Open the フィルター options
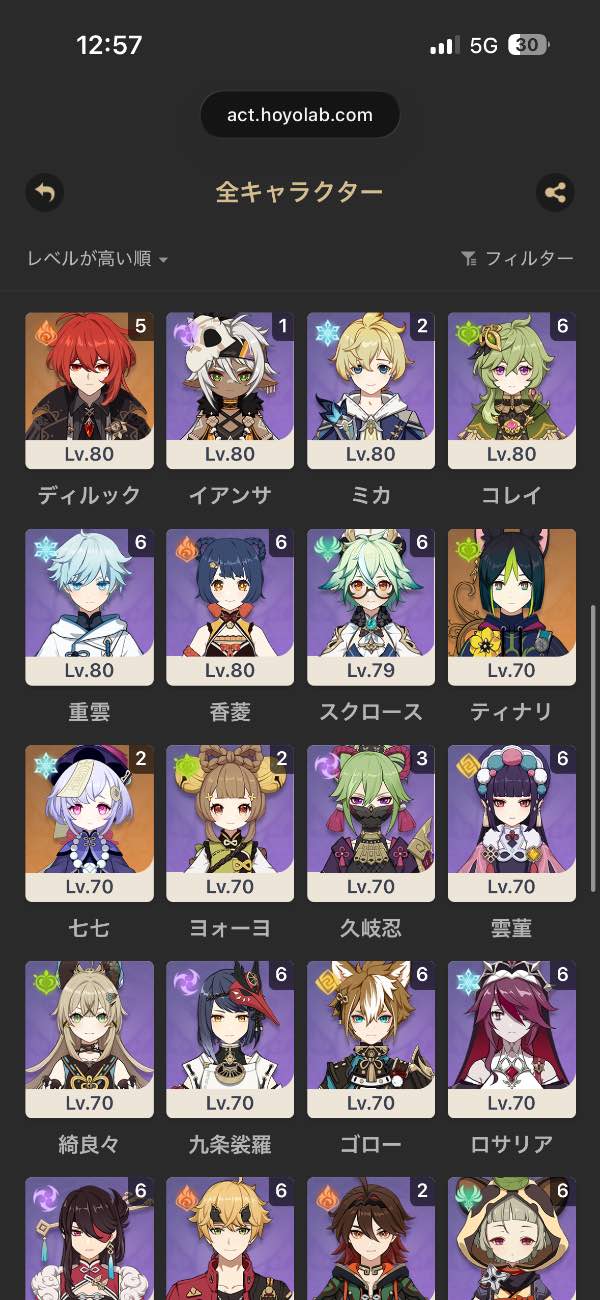The width and height of the screenshot is (600, 1300). 517,259
